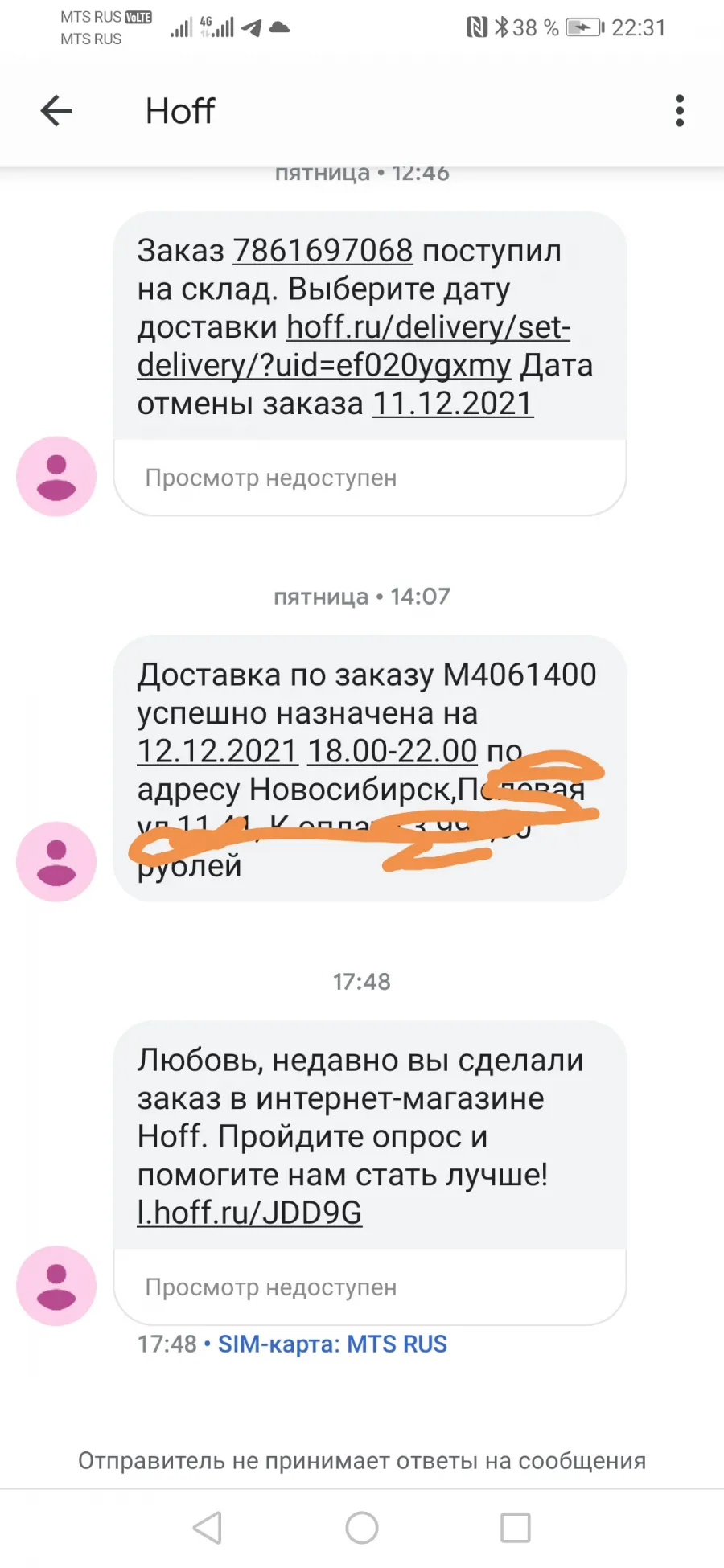Tap the system home button
The image size is (724, 1568).
tap(362, 1528)
